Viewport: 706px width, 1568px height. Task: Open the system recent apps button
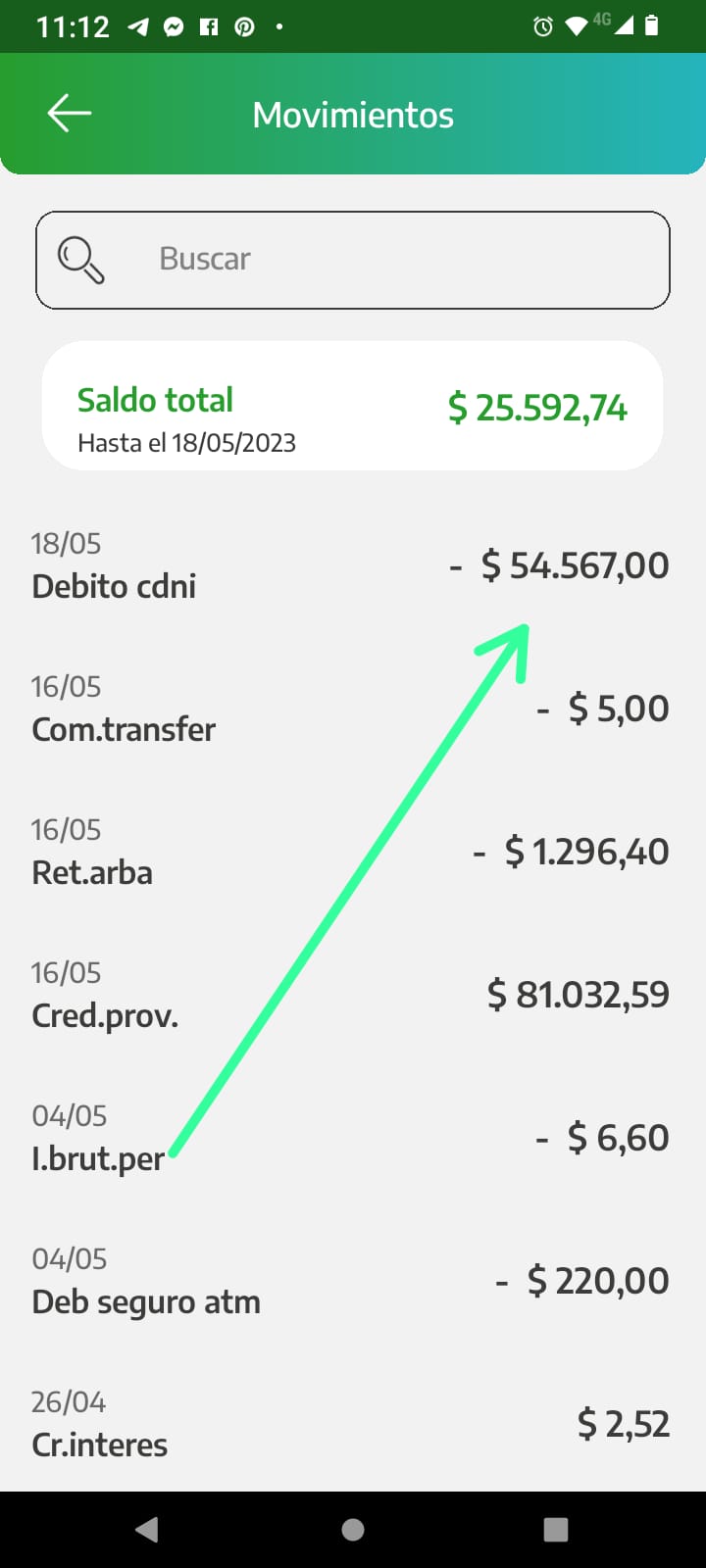click(556, 1530)
